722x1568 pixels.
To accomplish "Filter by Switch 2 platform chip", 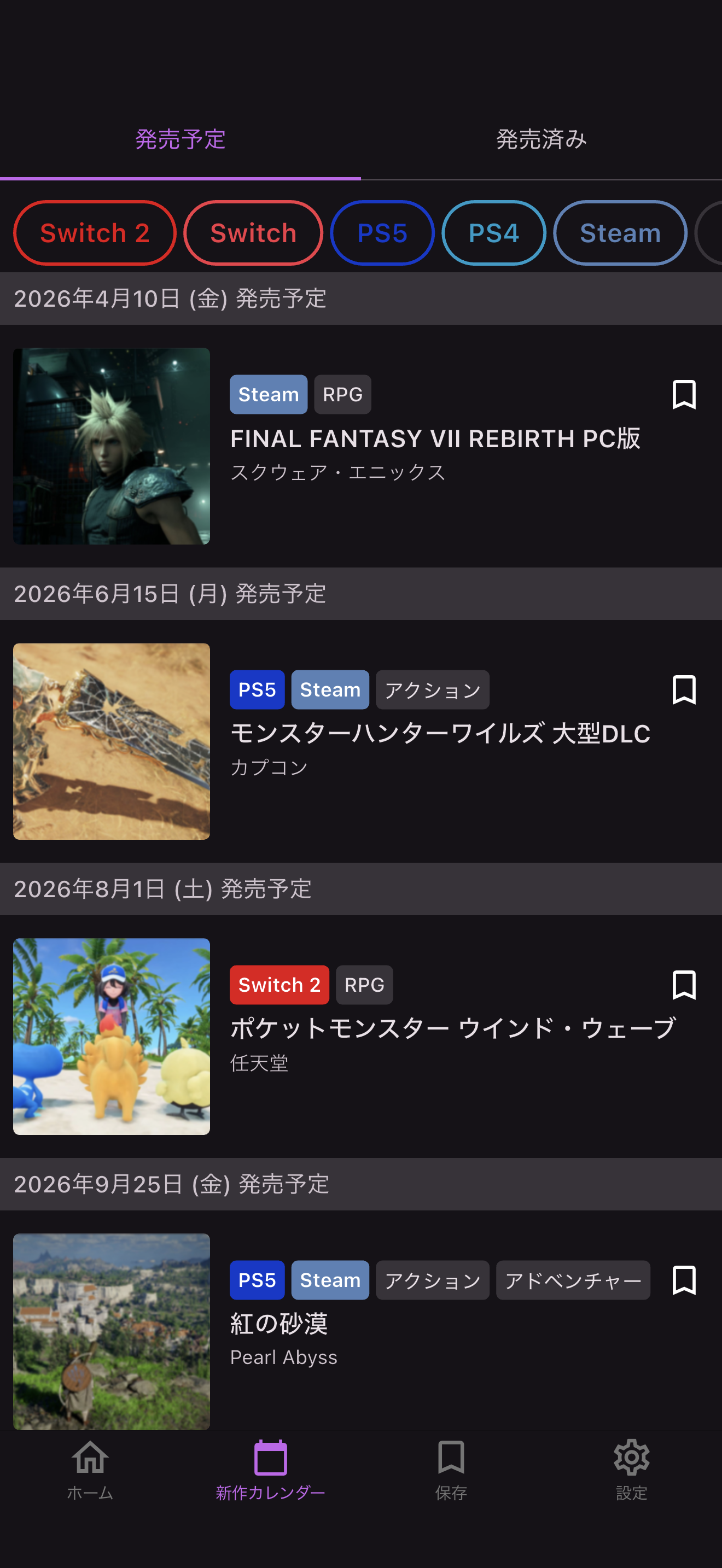I will coord(95,233).
